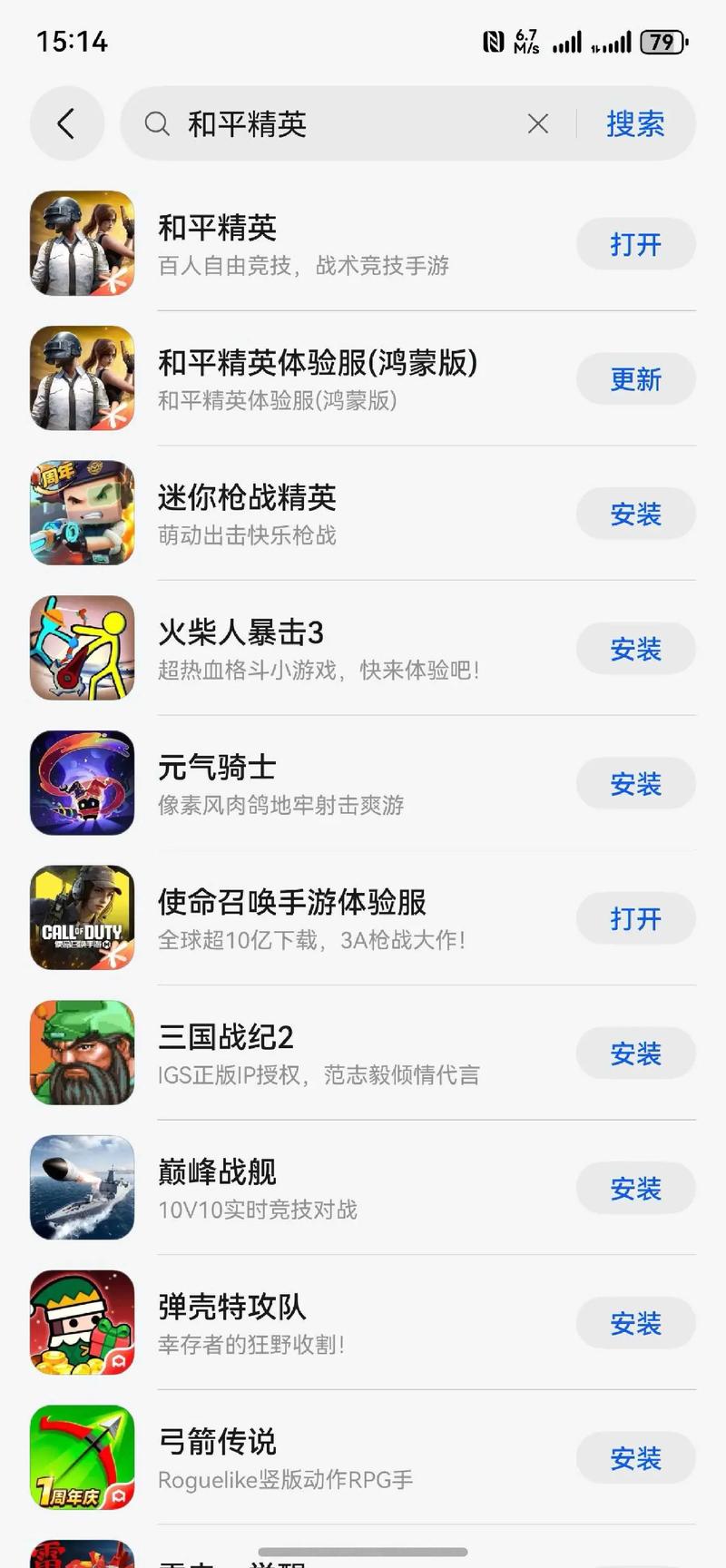Select the 迷你枪战精英 game icon
726x1568 pixels.
tap(82, 513)
